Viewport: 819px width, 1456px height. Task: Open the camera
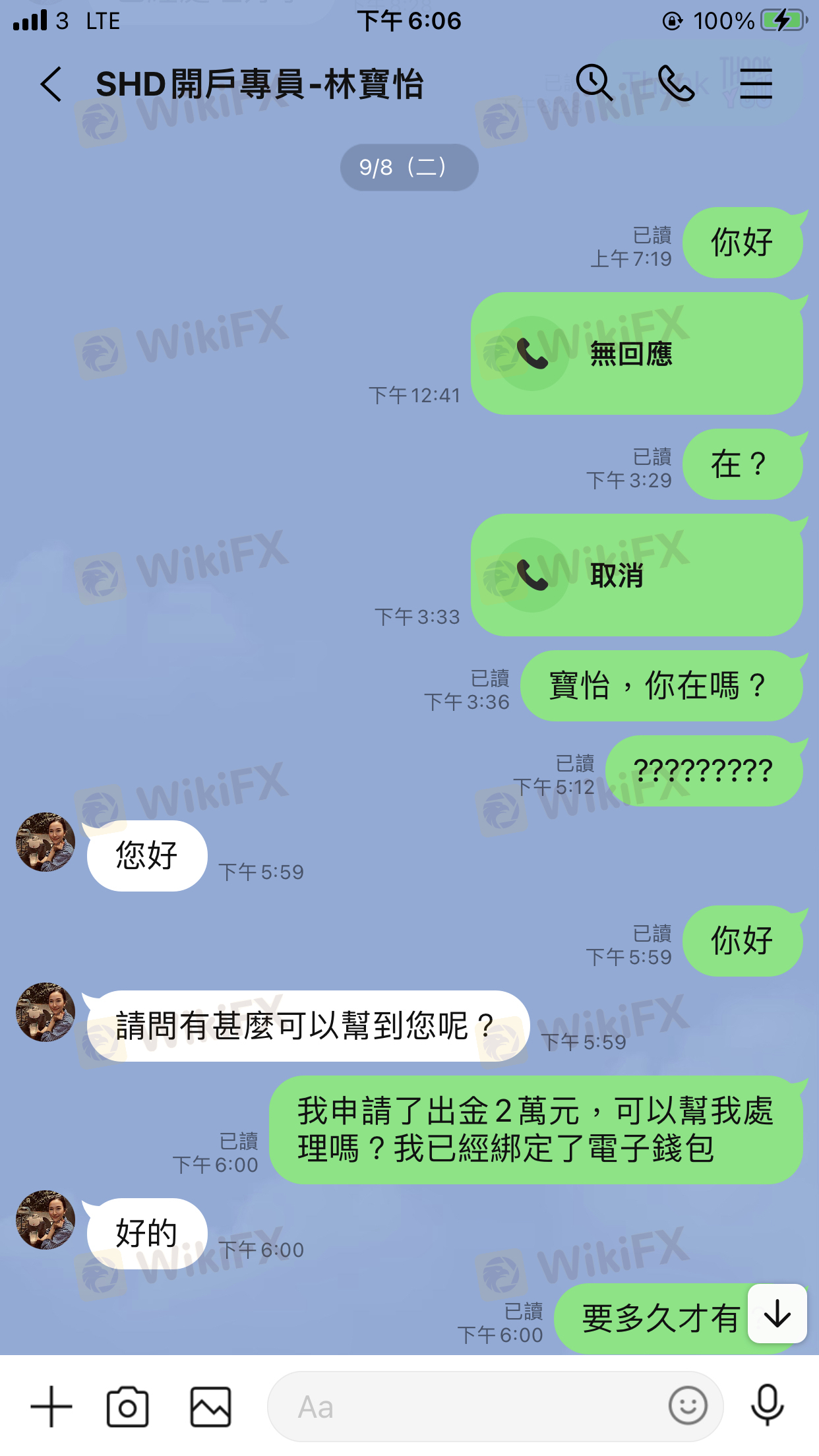point(127,1407)
